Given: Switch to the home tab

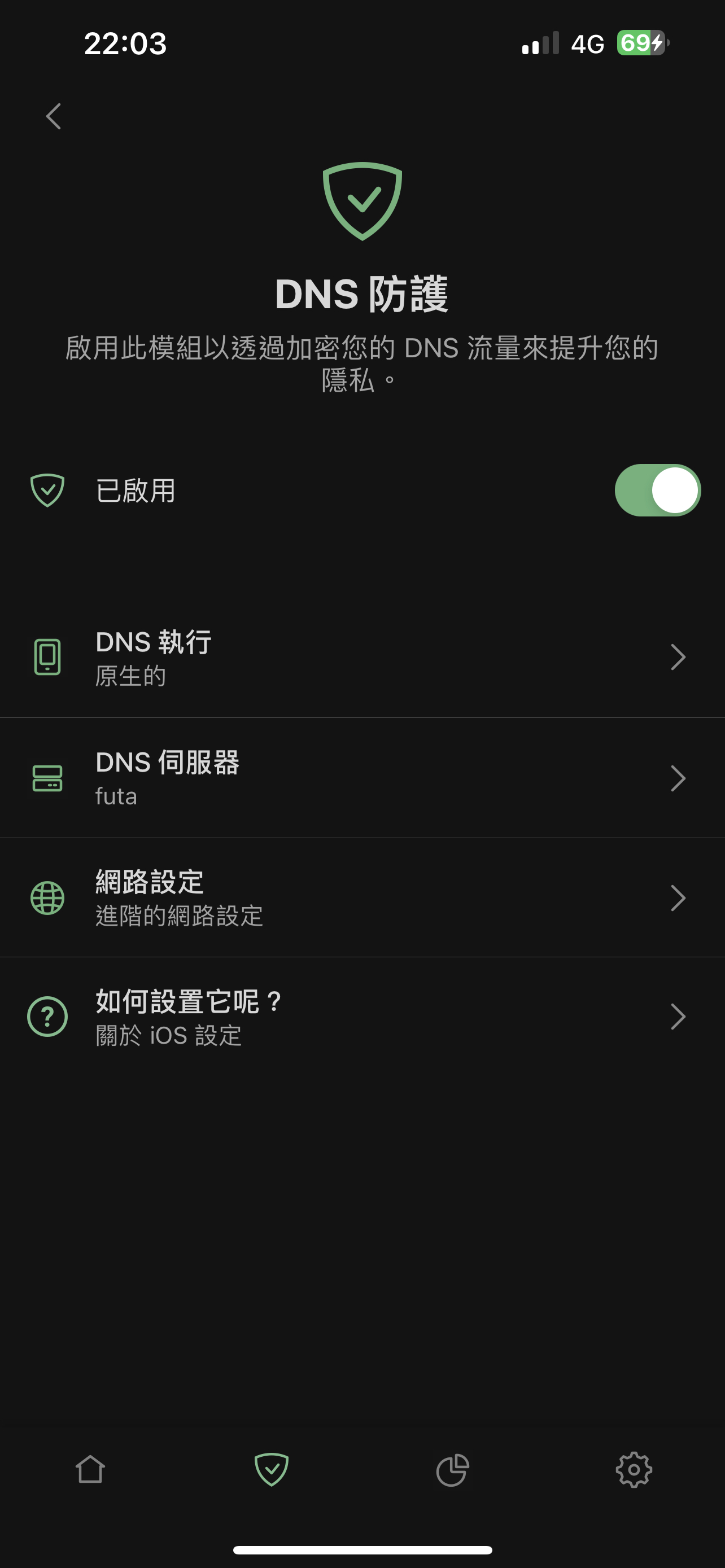Looking at the screenshot, I should pos(91,1470).
